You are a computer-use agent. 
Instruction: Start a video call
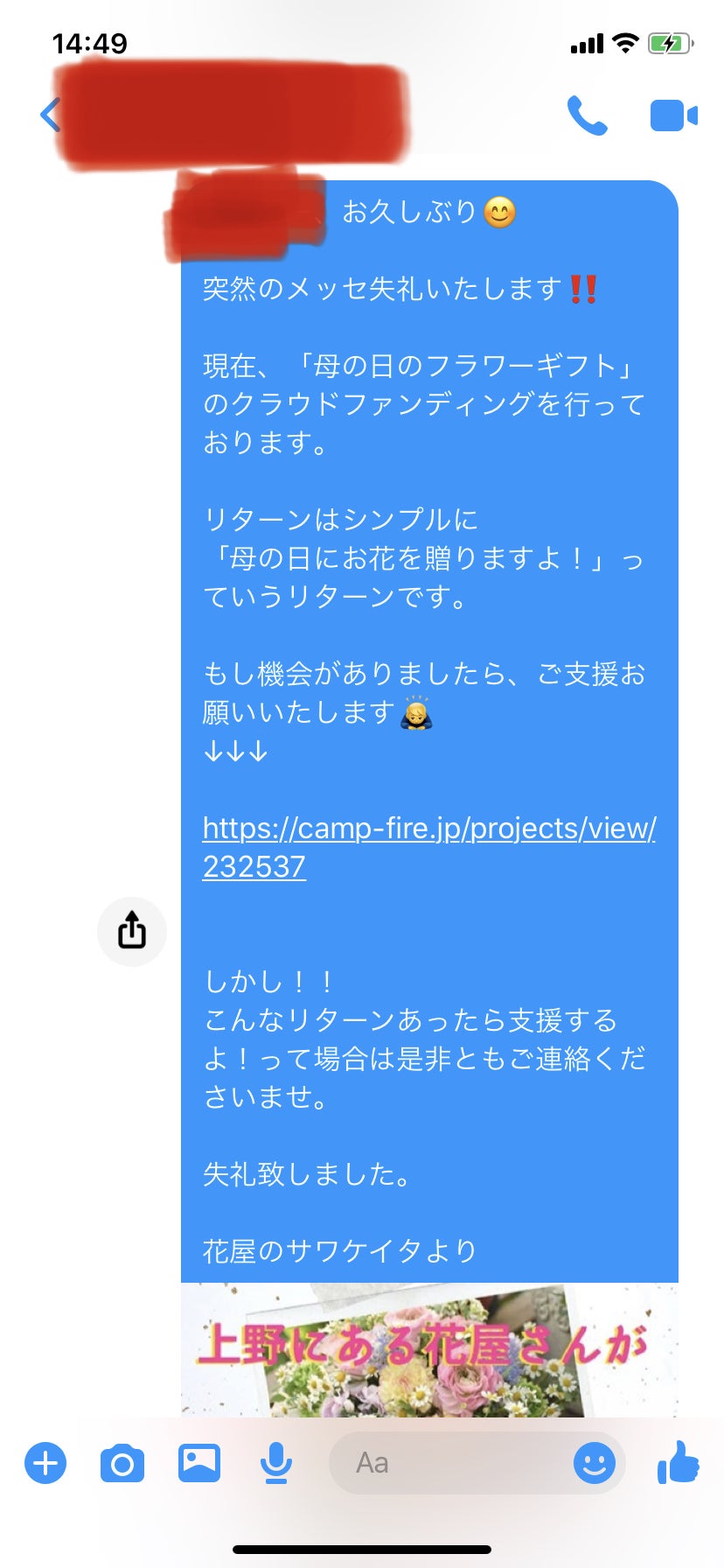point(673,115)
